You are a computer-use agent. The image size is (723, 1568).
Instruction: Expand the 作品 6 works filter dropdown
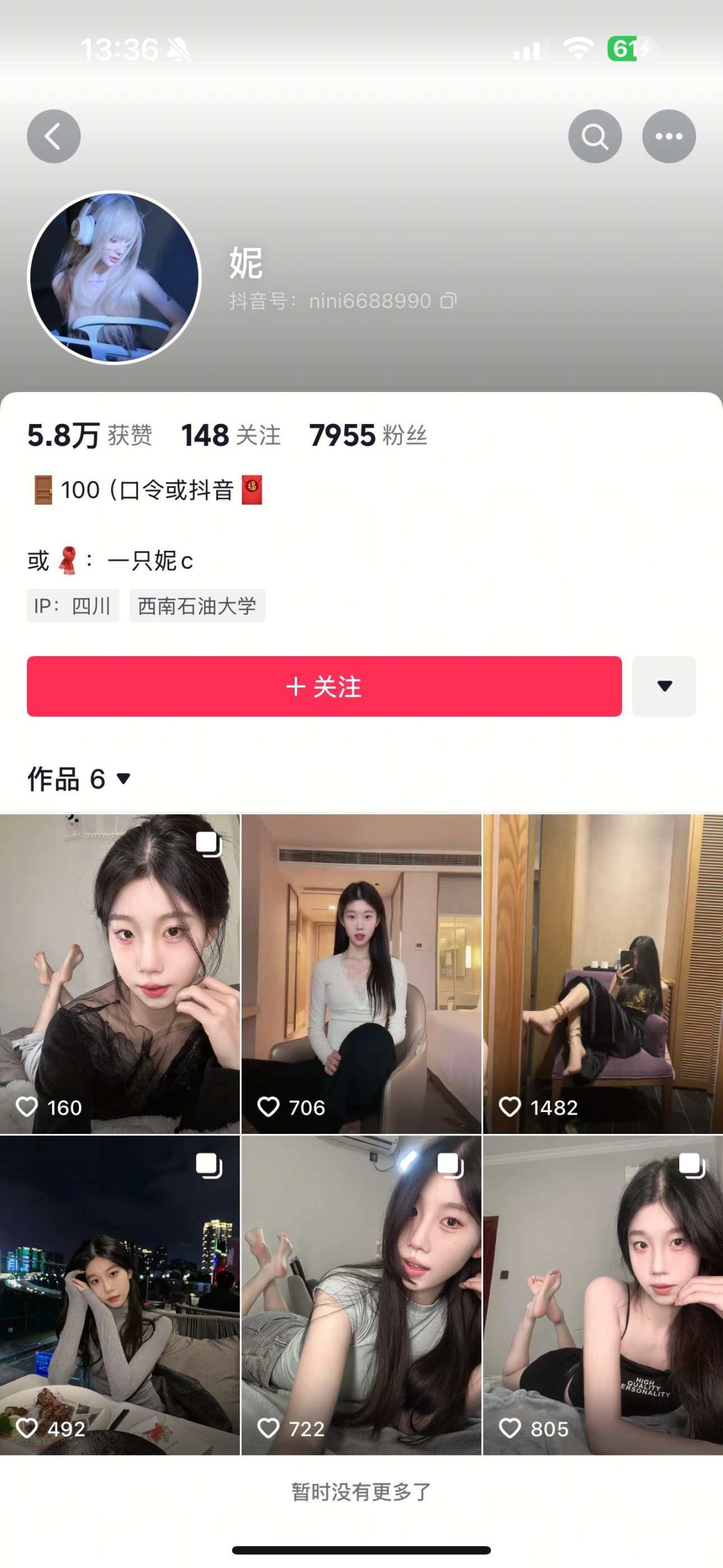point(123,779)
